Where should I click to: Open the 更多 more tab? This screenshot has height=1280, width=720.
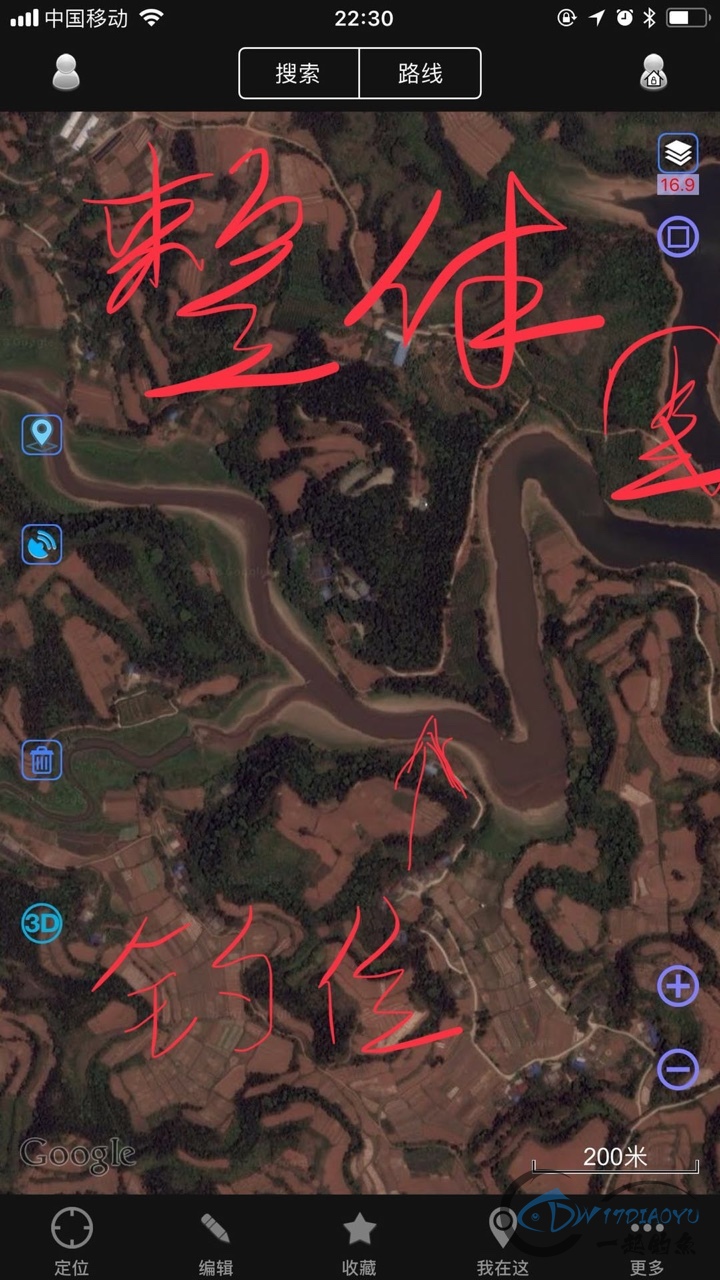(x=646, y=1240)
